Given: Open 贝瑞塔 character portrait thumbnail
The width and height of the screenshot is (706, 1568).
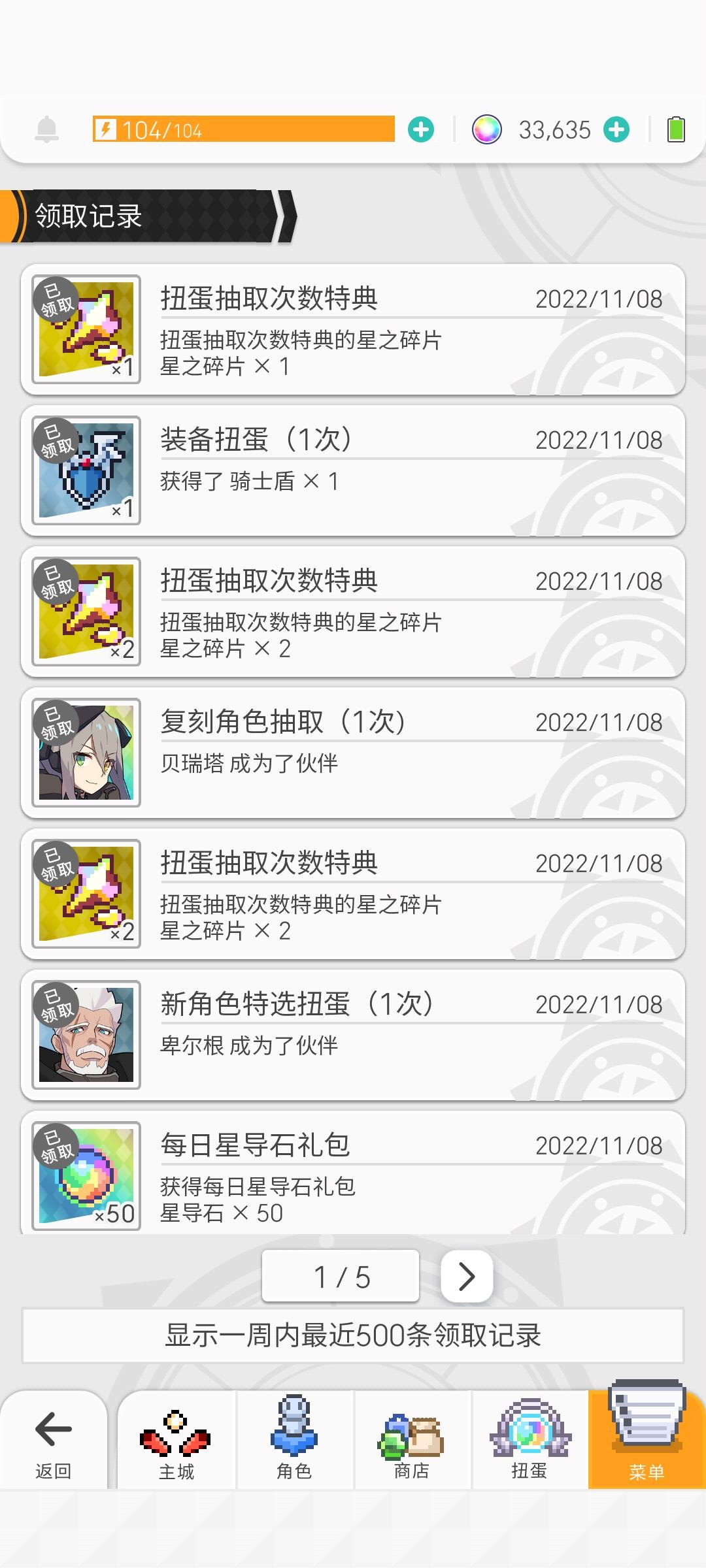Looking at the screenshot, I should tap(86, 750).
